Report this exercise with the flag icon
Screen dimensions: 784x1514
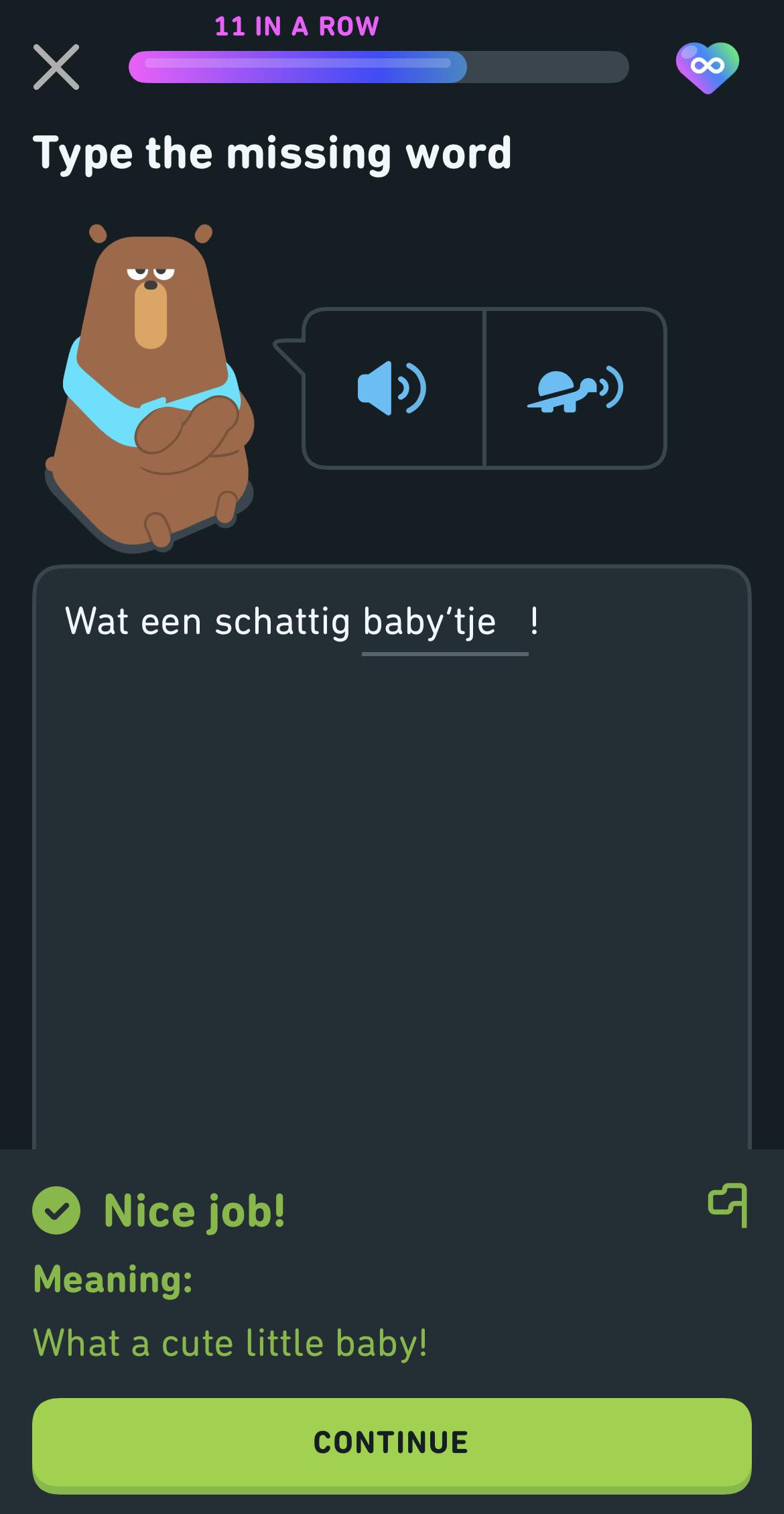728,1206
